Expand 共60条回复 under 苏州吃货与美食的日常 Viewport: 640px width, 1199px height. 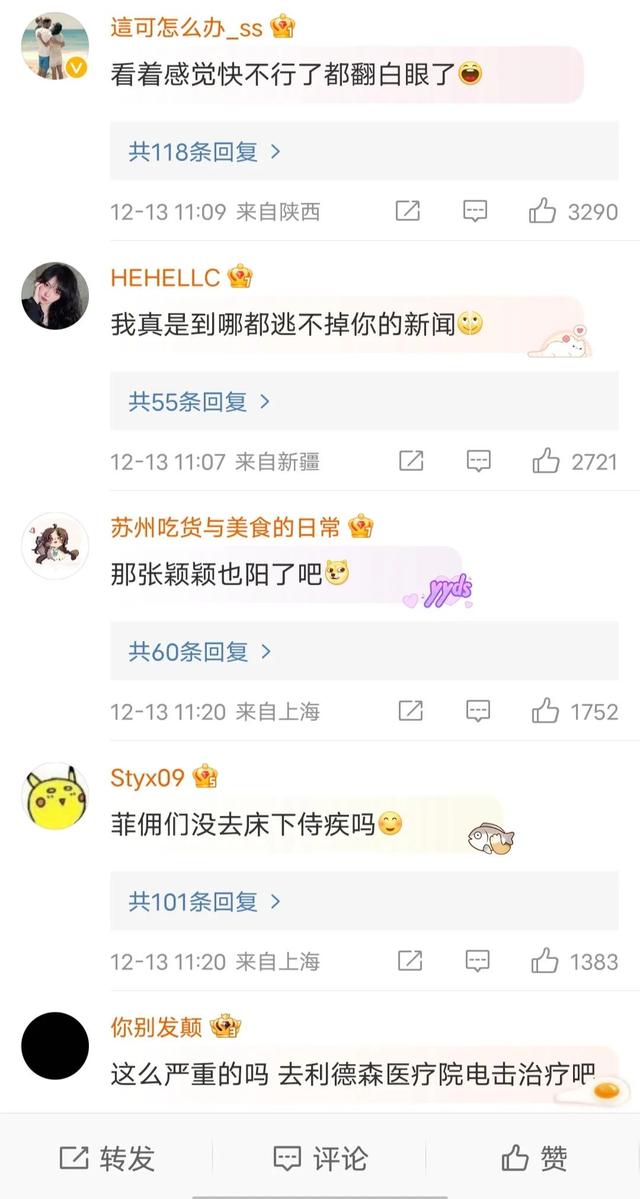click(199, 652)
